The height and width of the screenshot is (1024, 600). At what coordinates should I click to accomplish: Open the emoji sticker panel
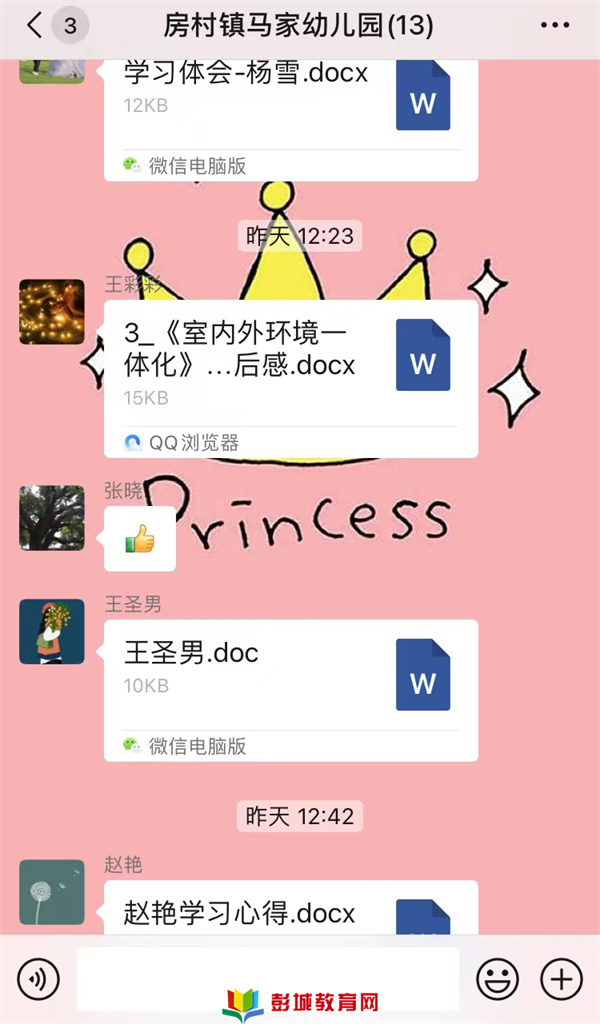click(x=497, y=978)
